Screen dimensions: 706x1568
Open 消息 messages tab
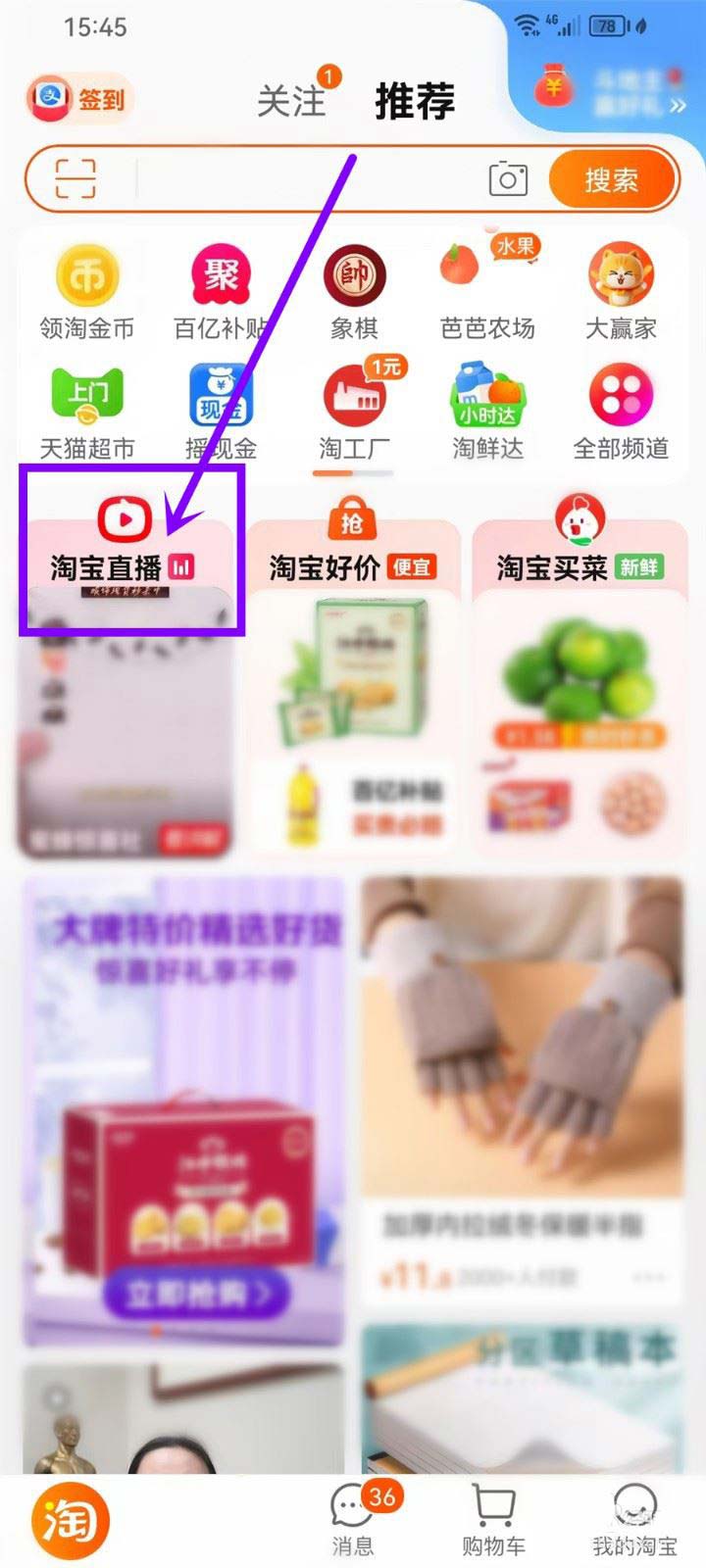(x=353, y=1519)
